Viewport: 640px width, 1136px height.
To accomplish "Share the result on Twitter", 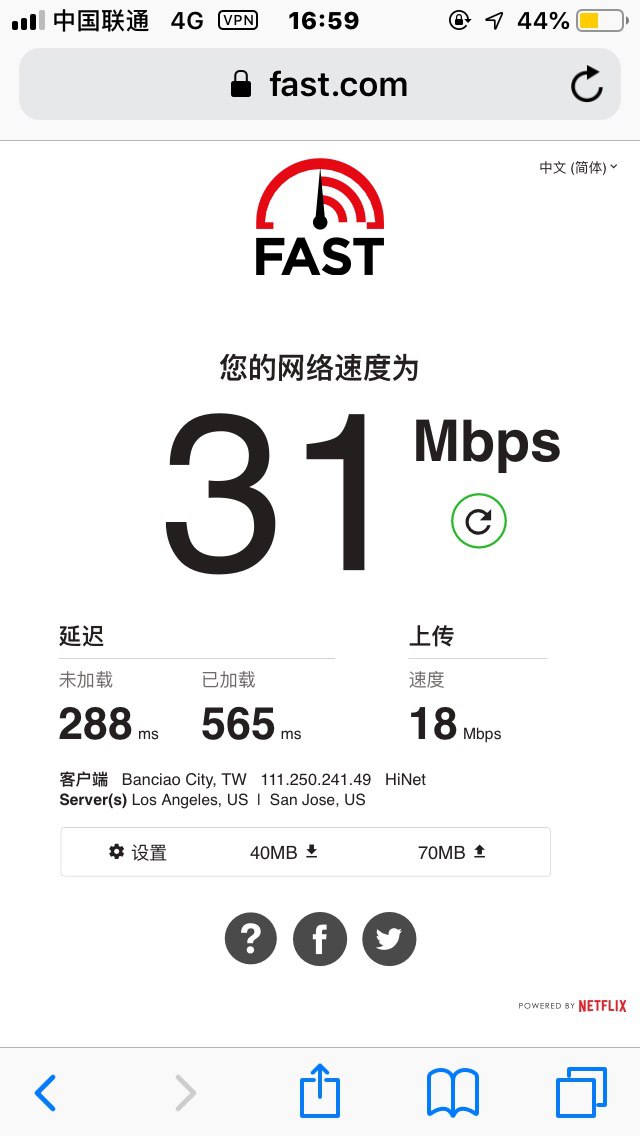I will [389, 939].
